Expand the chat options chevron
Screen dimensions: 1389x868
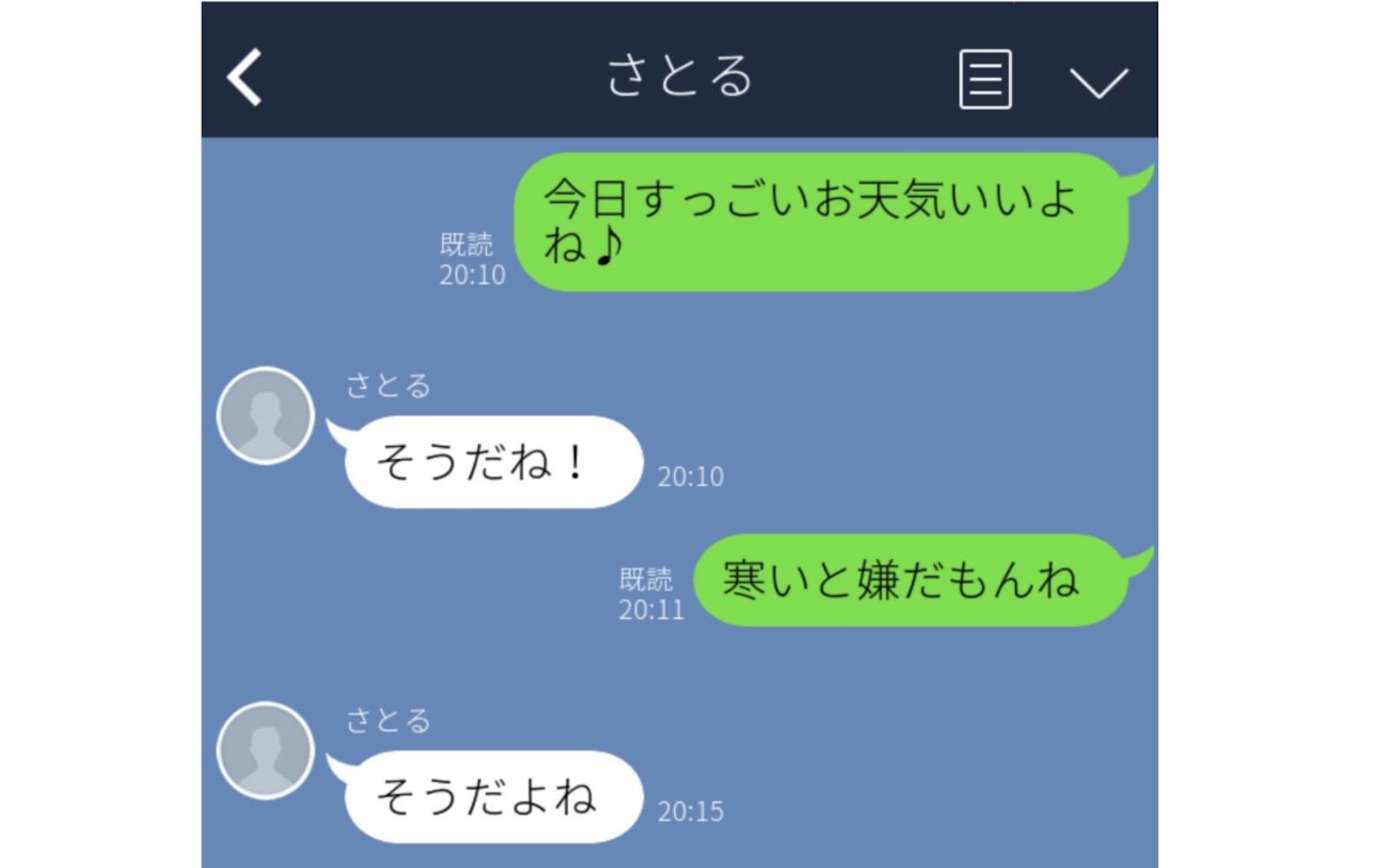click(1098, 82)
